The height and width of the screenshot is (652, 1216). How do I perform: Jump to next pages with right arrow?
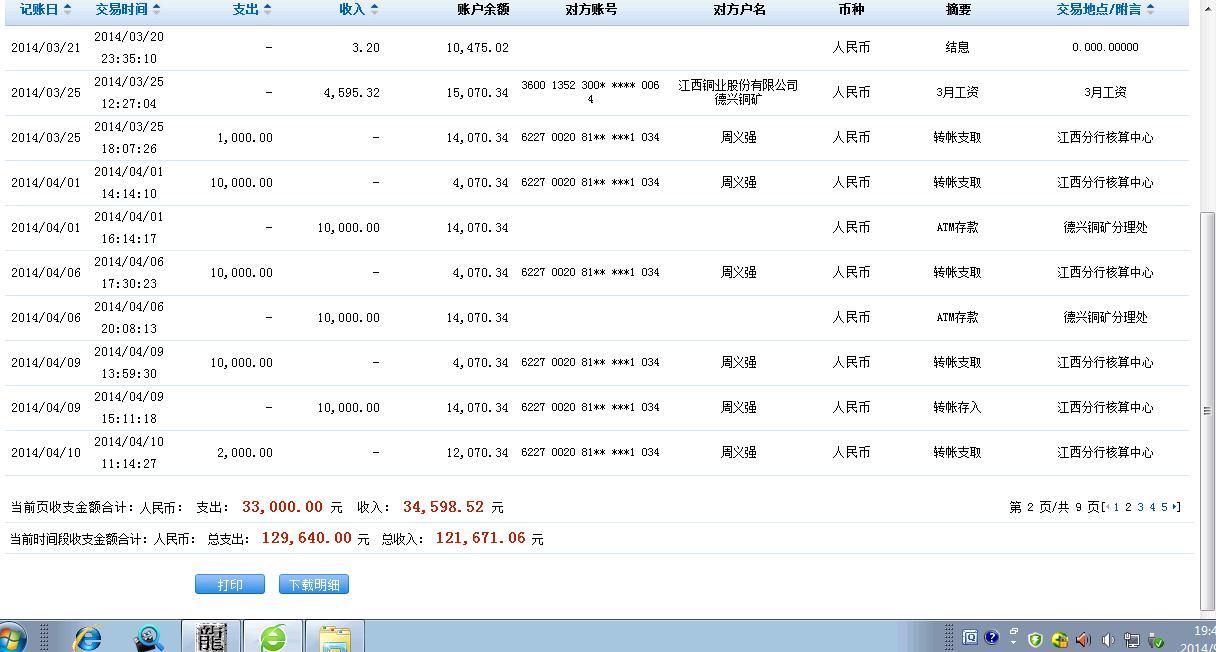tap(1175, 508)
